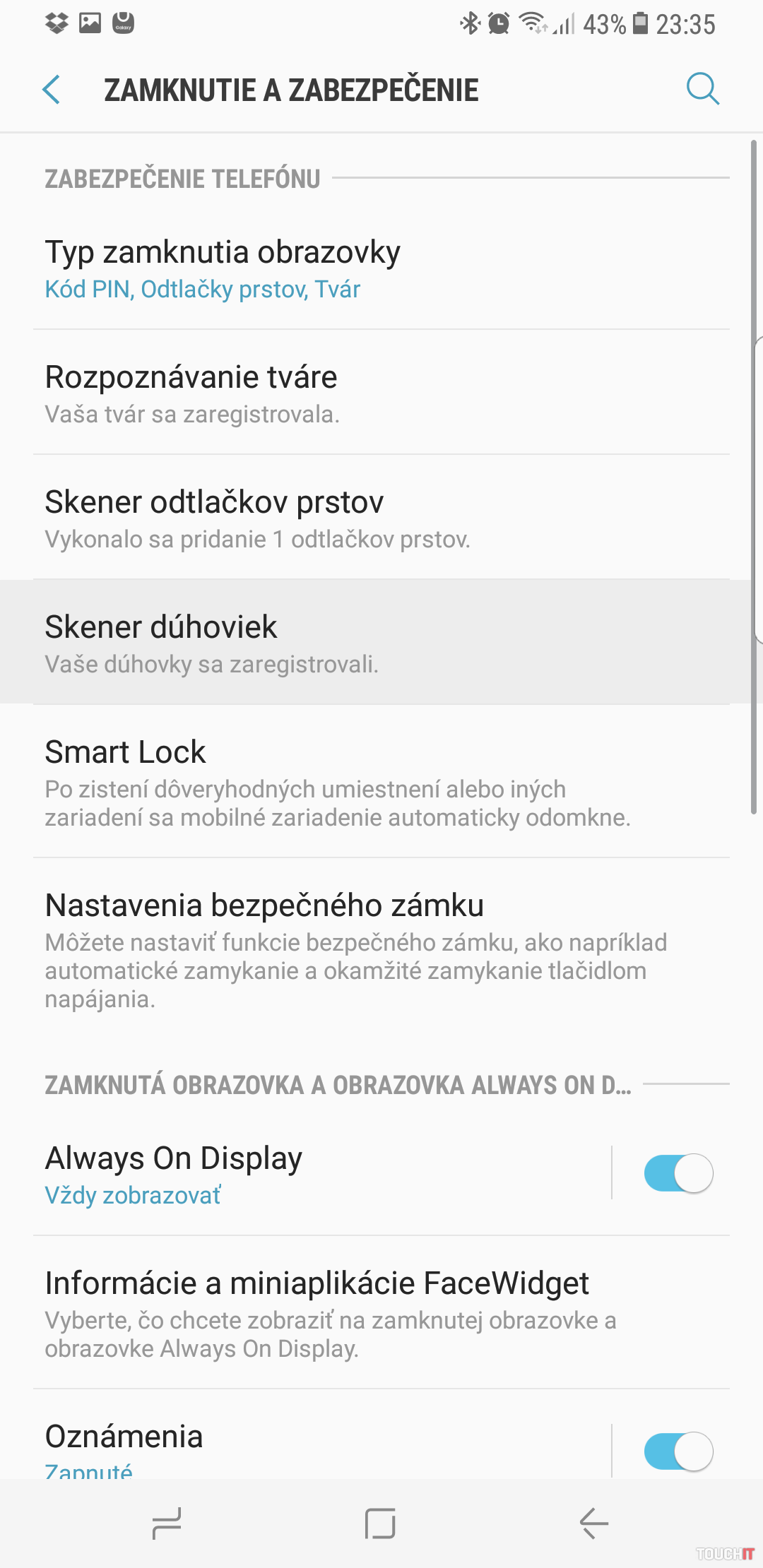The height and width of the screenshot is (1568, 763).
Task: Open Rozpoznávanie tváre settings
Action: (x=381, y=393)
